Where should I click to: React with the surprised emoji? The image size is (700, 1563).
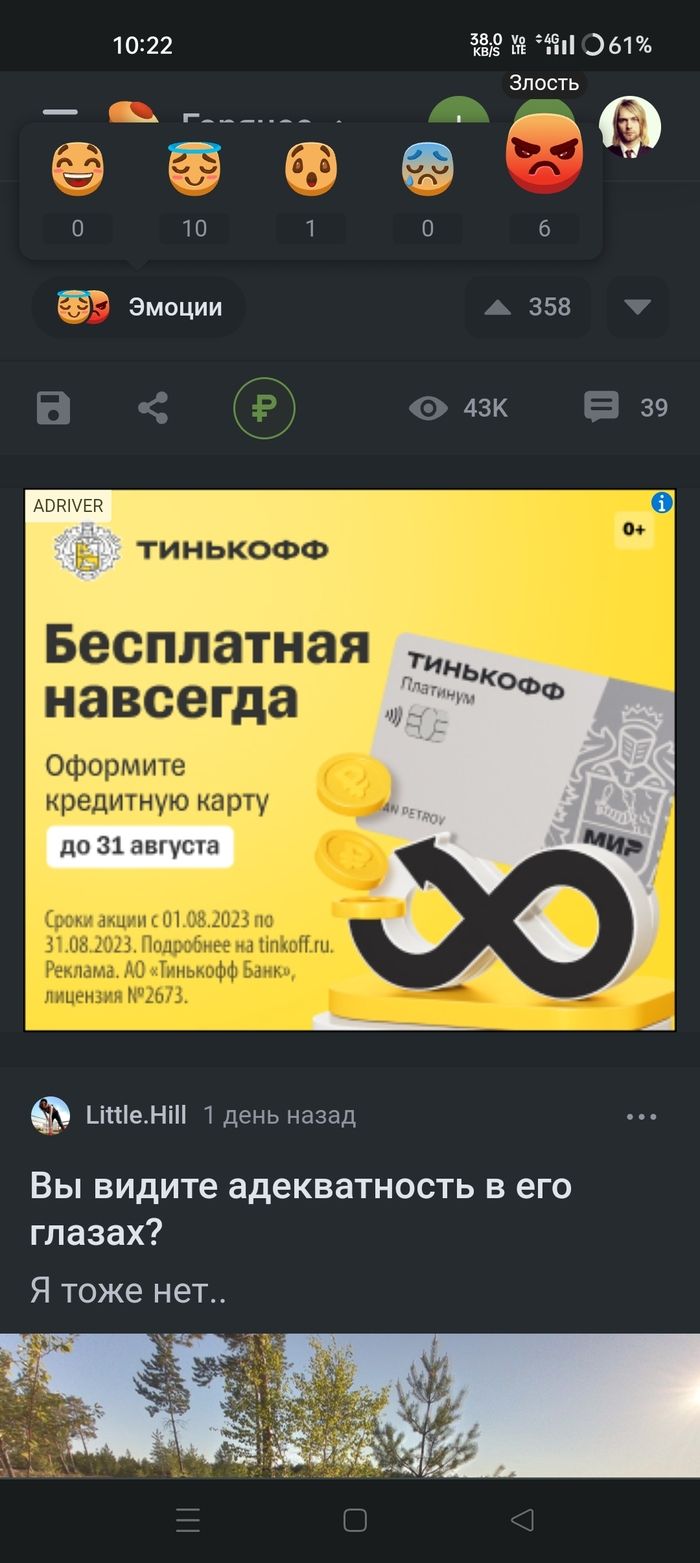click(x=310, y=170)
